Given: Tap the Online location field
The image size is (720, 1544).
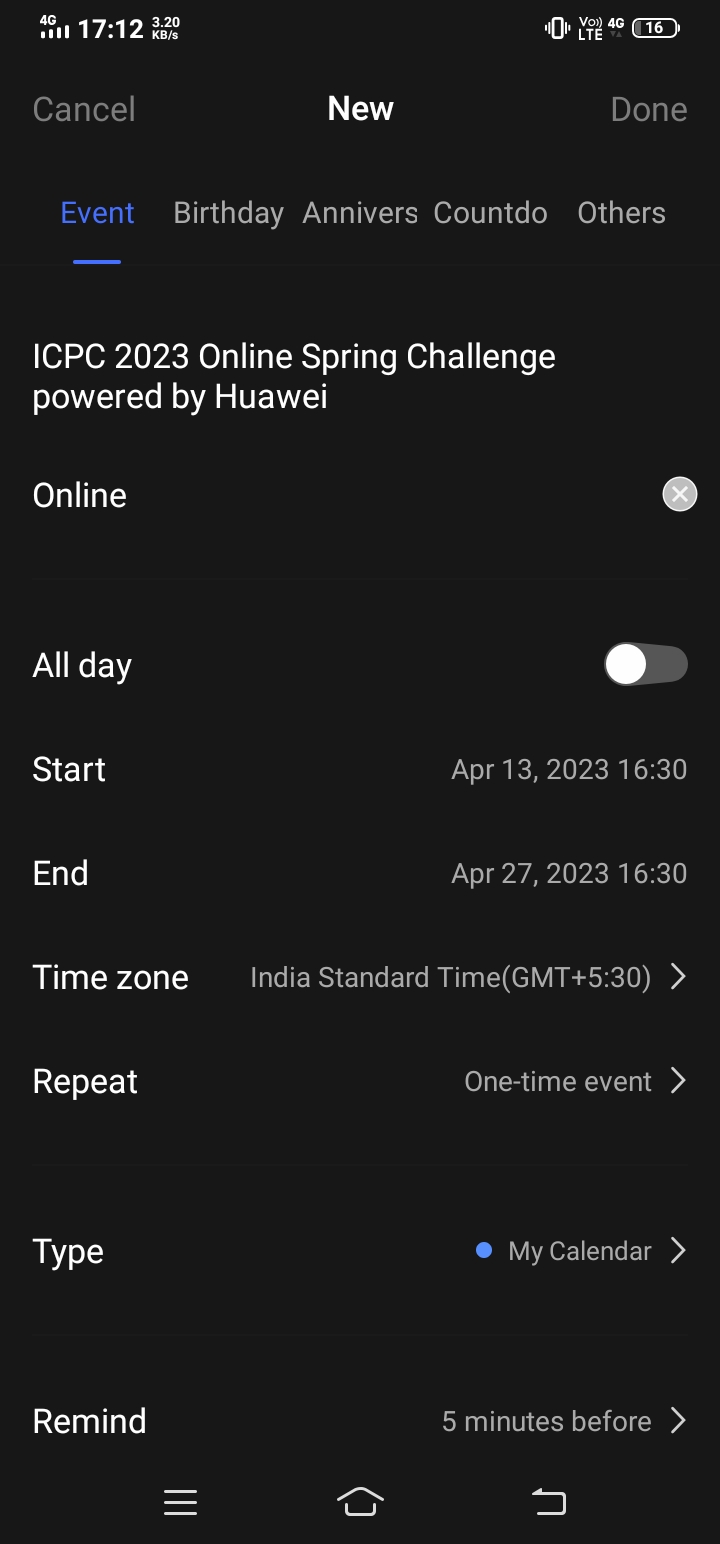Looking at the screenshot, I should 300,495.
